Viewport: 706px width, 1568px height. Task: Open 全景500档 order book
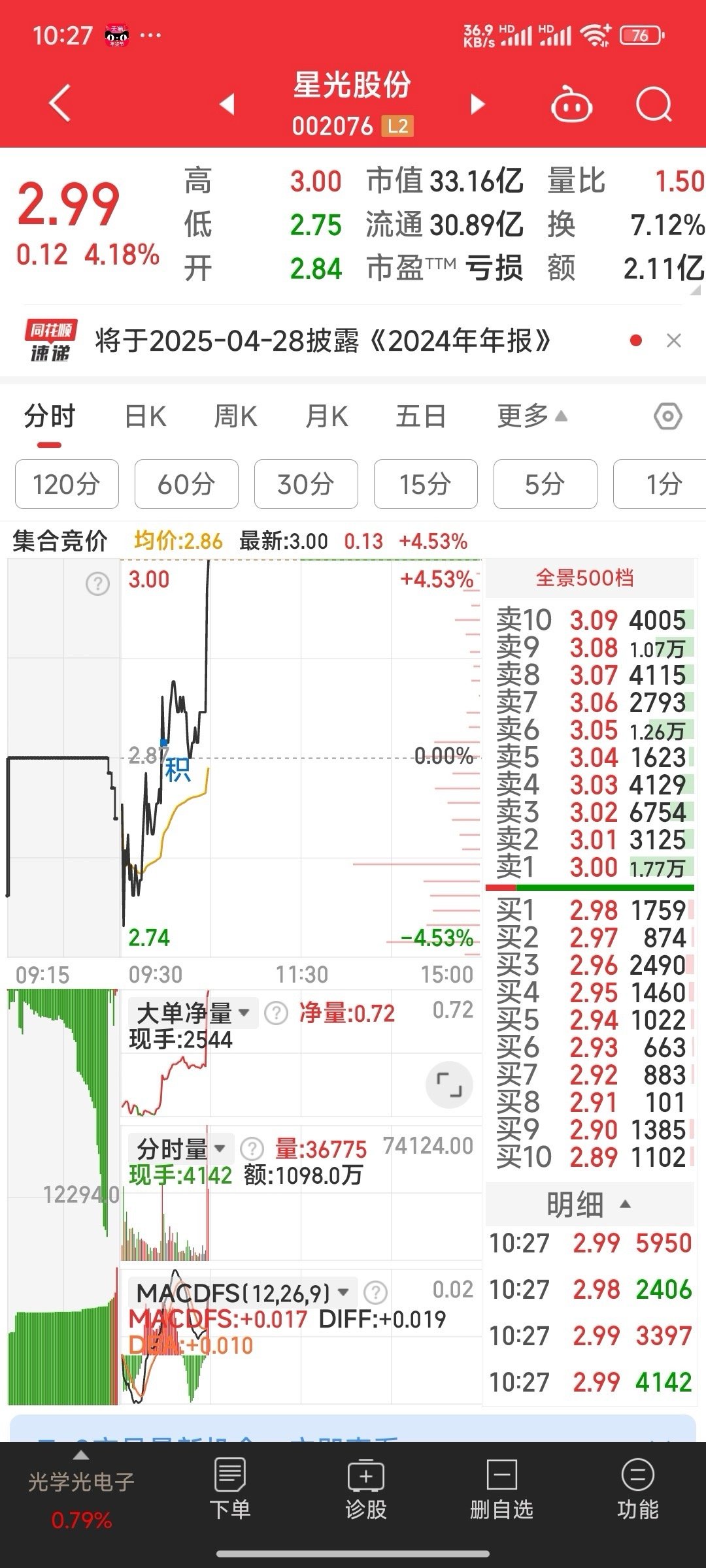click(585, 578)
